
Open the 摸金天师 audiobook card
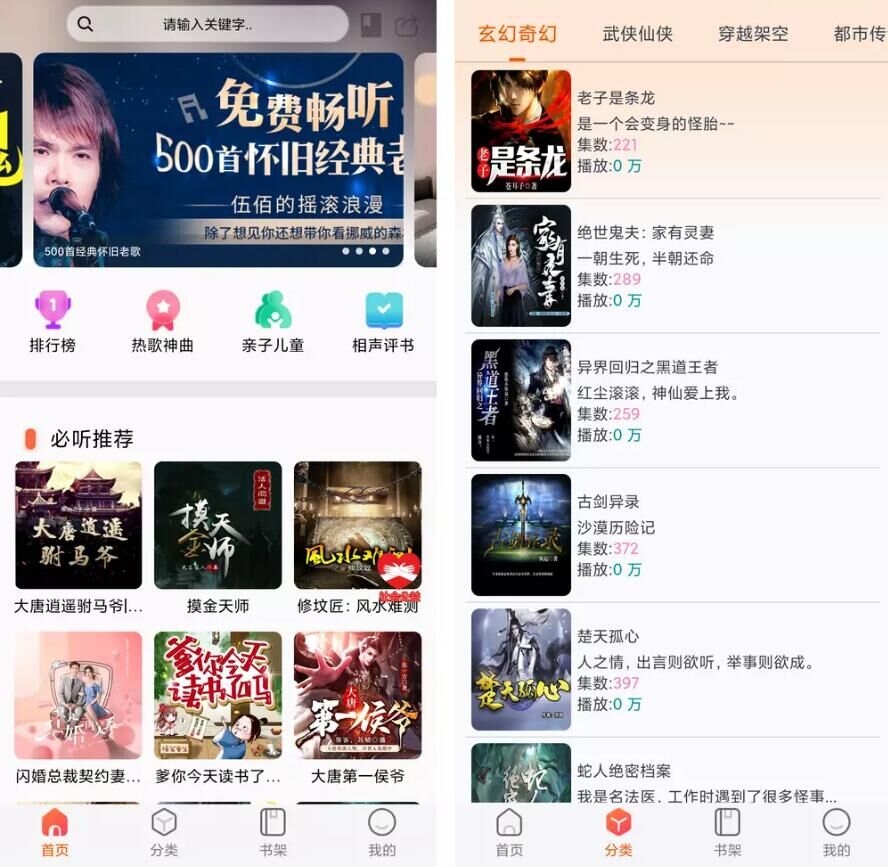(218, 537)
